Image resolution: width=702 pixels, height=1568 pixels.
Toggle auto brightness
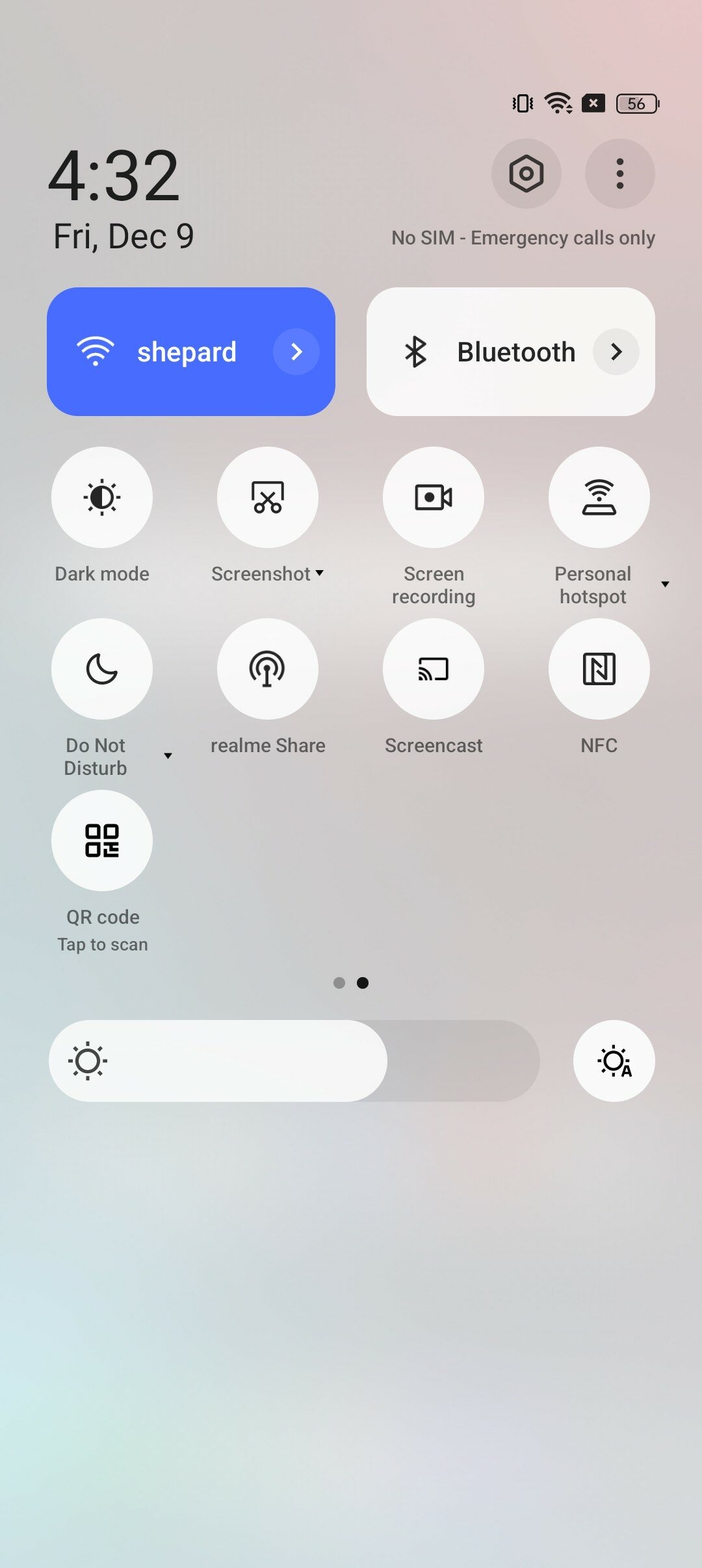coord(614,1061)
